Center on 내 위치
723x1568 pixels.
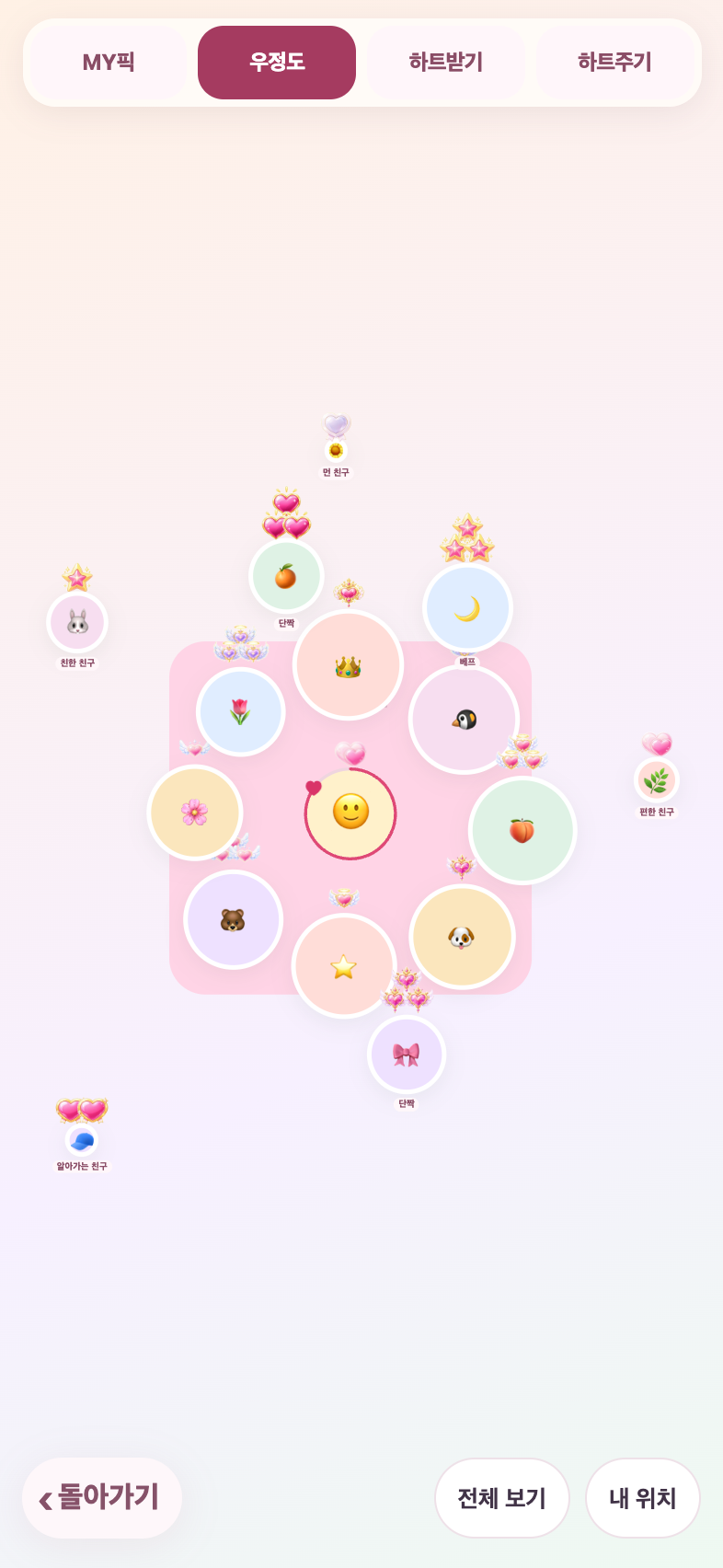[x=643, y=1497]
